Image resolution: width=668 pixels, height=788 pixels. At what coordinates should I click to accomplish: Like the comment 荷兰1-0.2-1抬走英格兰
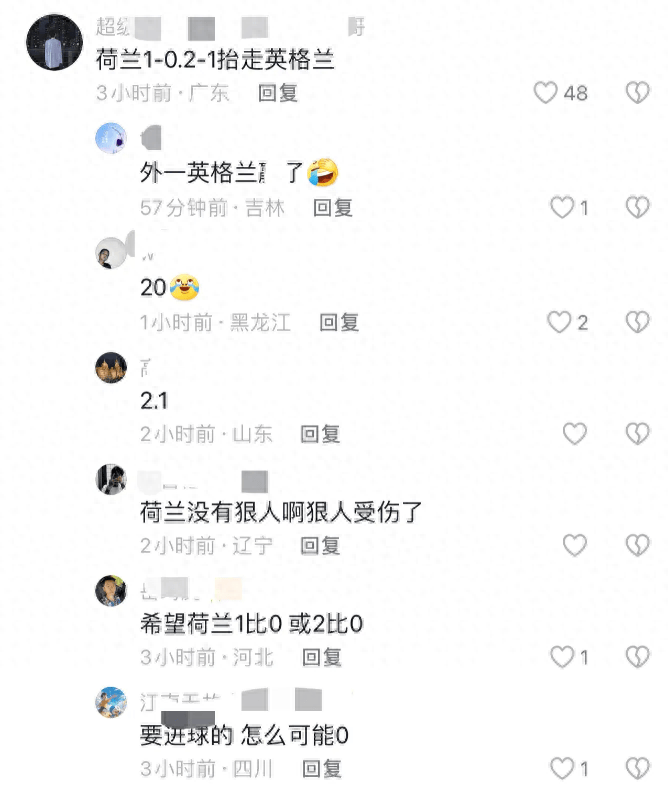point(545,93)
